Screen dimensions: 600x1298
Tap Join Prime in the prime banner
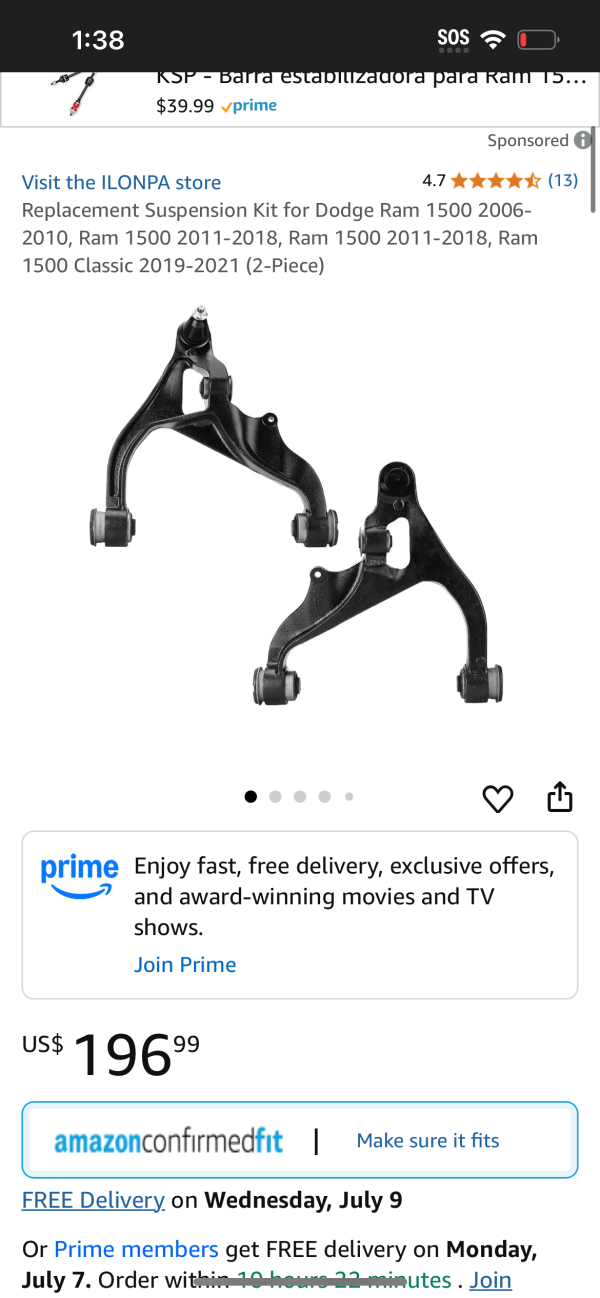point(185,965)
